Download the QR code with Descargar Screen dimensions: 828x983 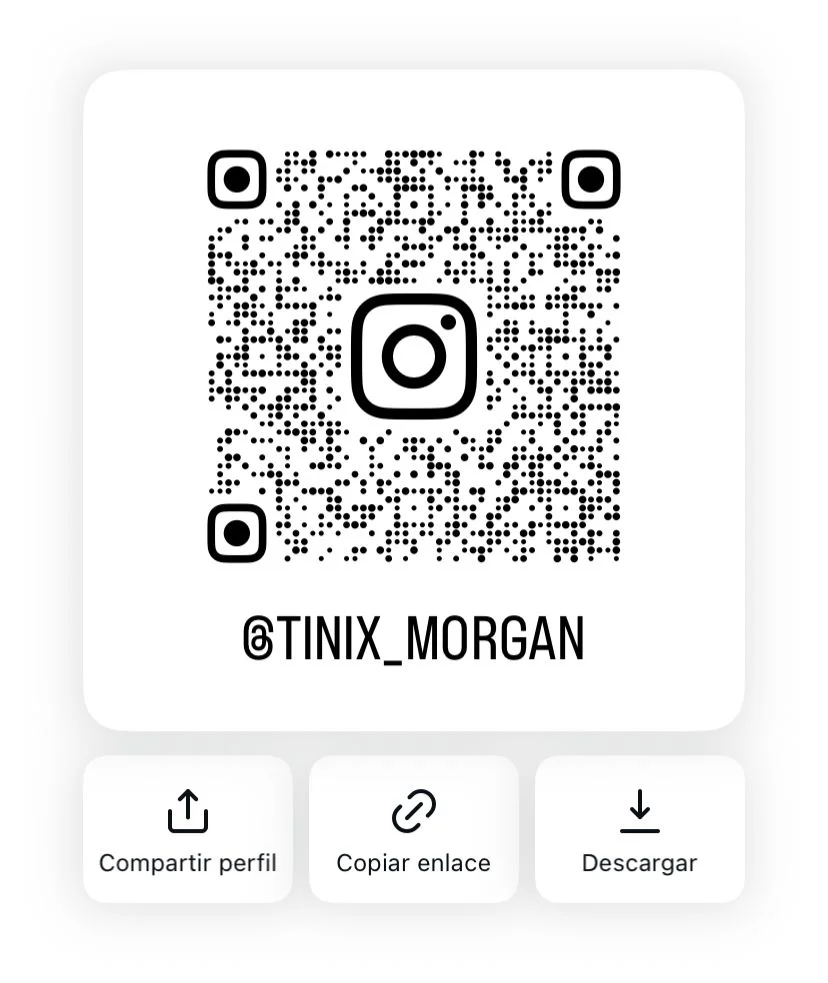639,829
